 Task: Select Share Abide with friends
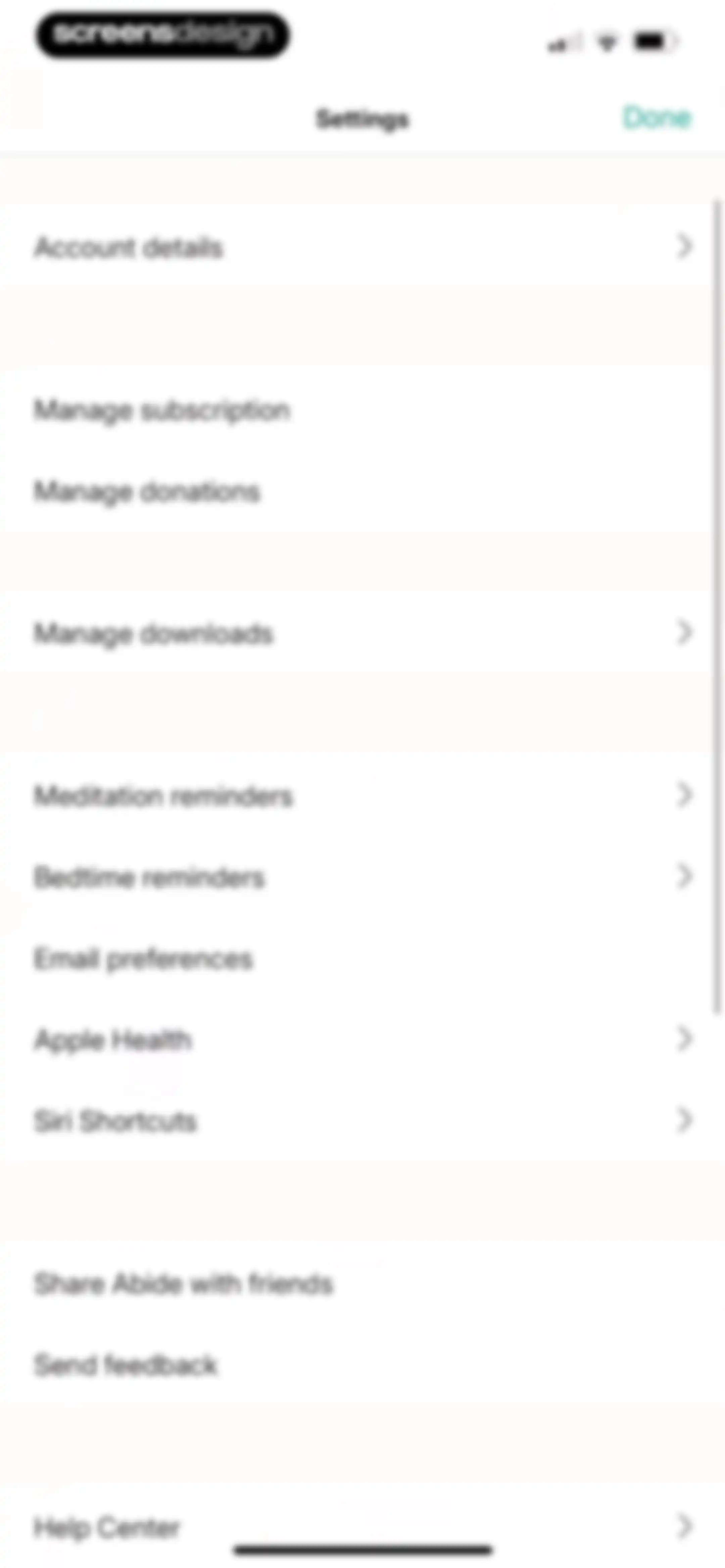click(362, 1283)
